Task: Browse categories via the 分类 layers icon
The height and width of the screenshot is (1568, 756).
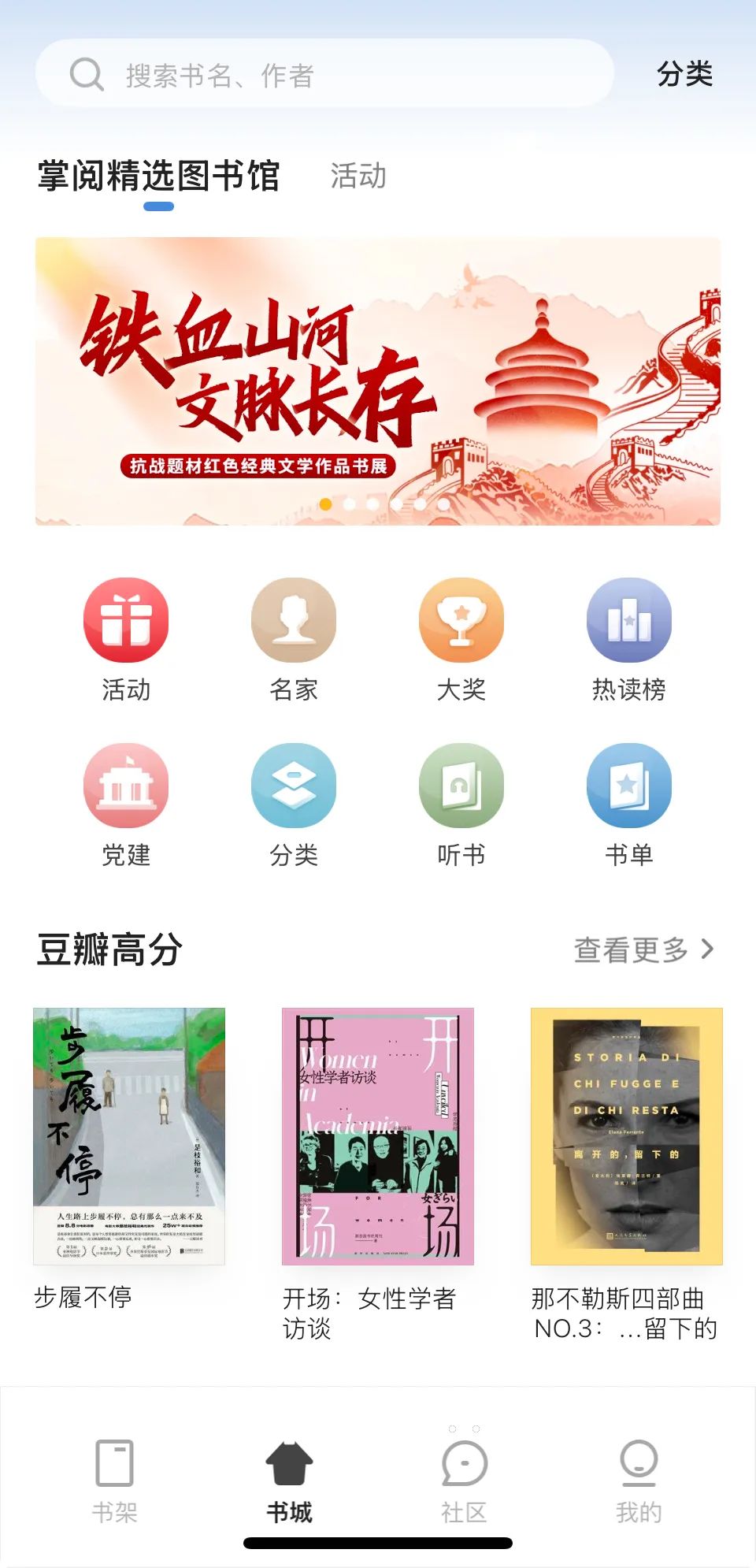Action: 294,785
